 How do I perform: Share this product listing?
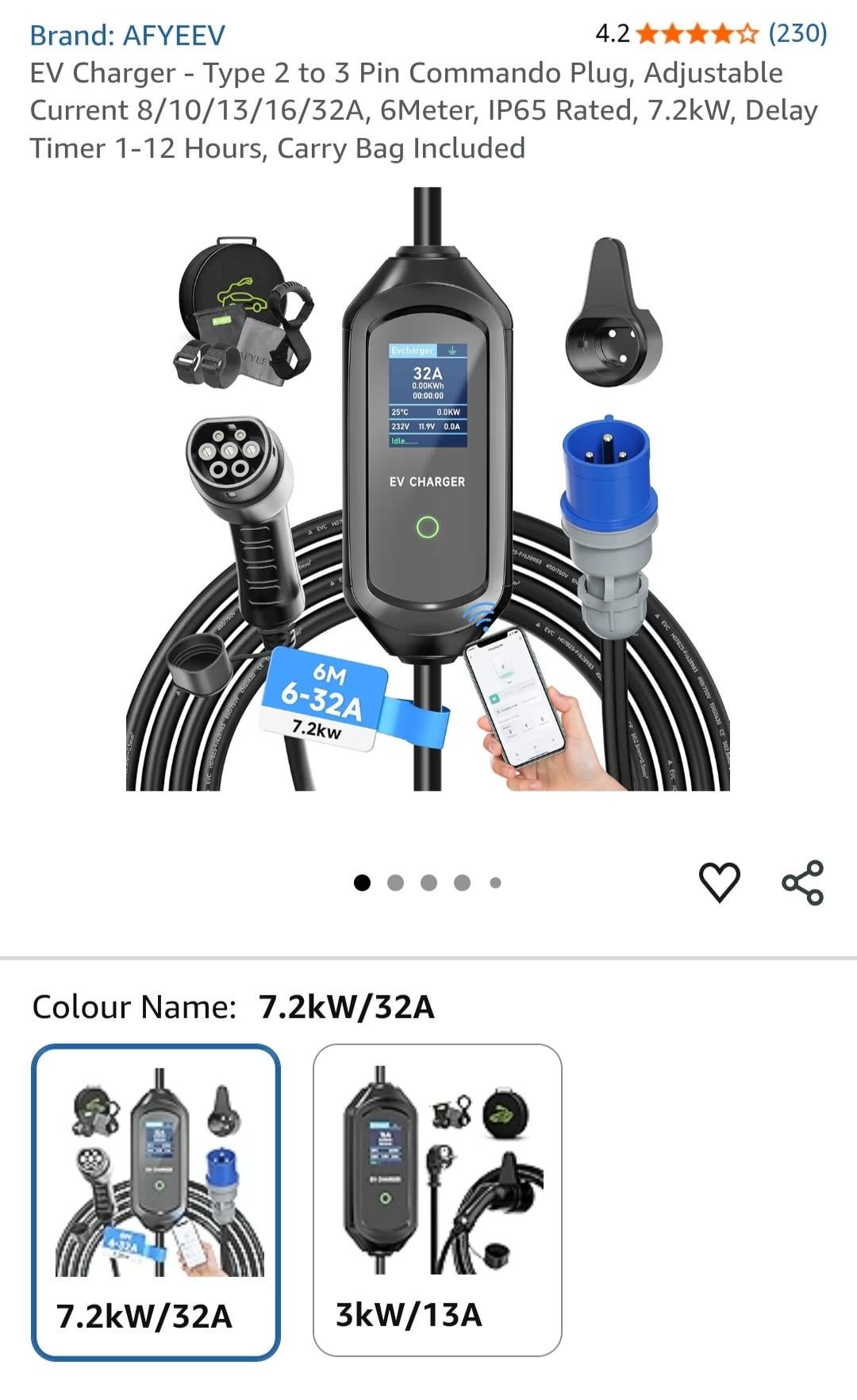point(802,882)
